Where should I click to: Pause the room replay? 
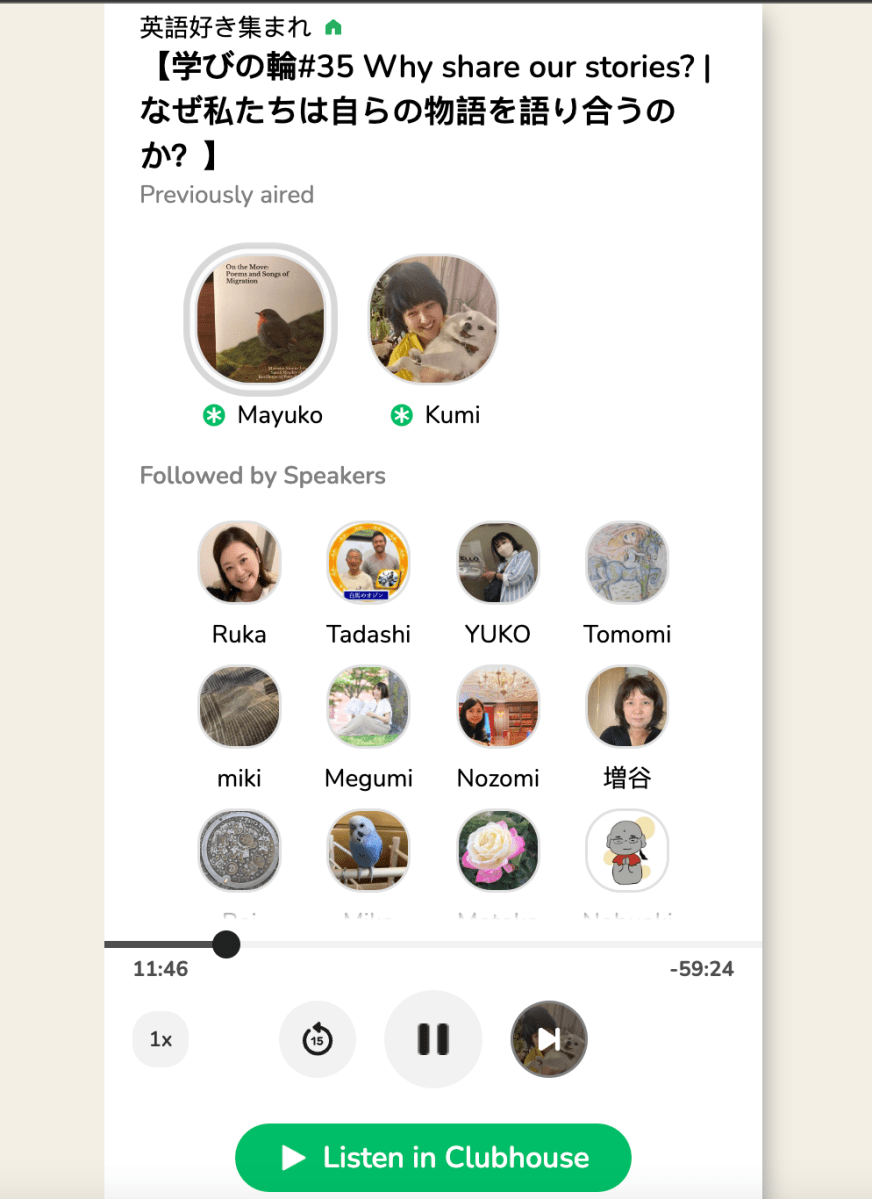(433, 1039)
